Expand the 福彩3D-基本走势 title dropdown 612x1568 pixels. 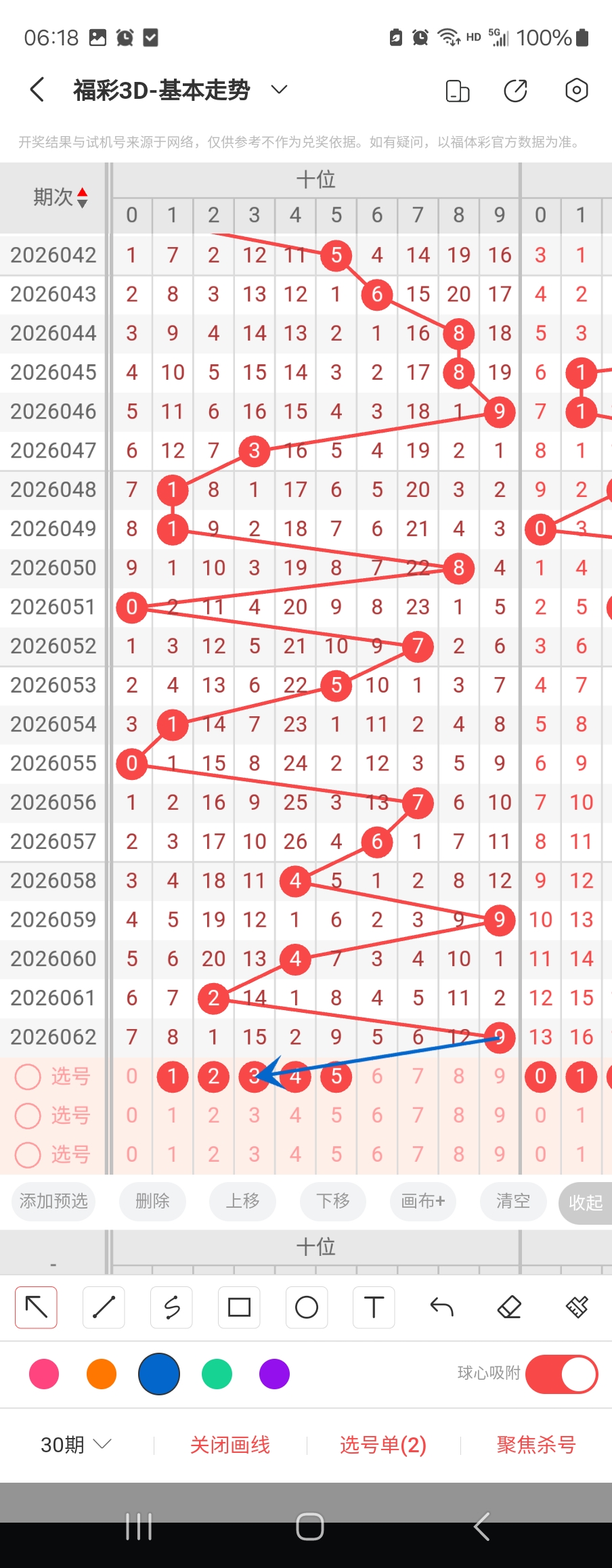tap(279, 89)
